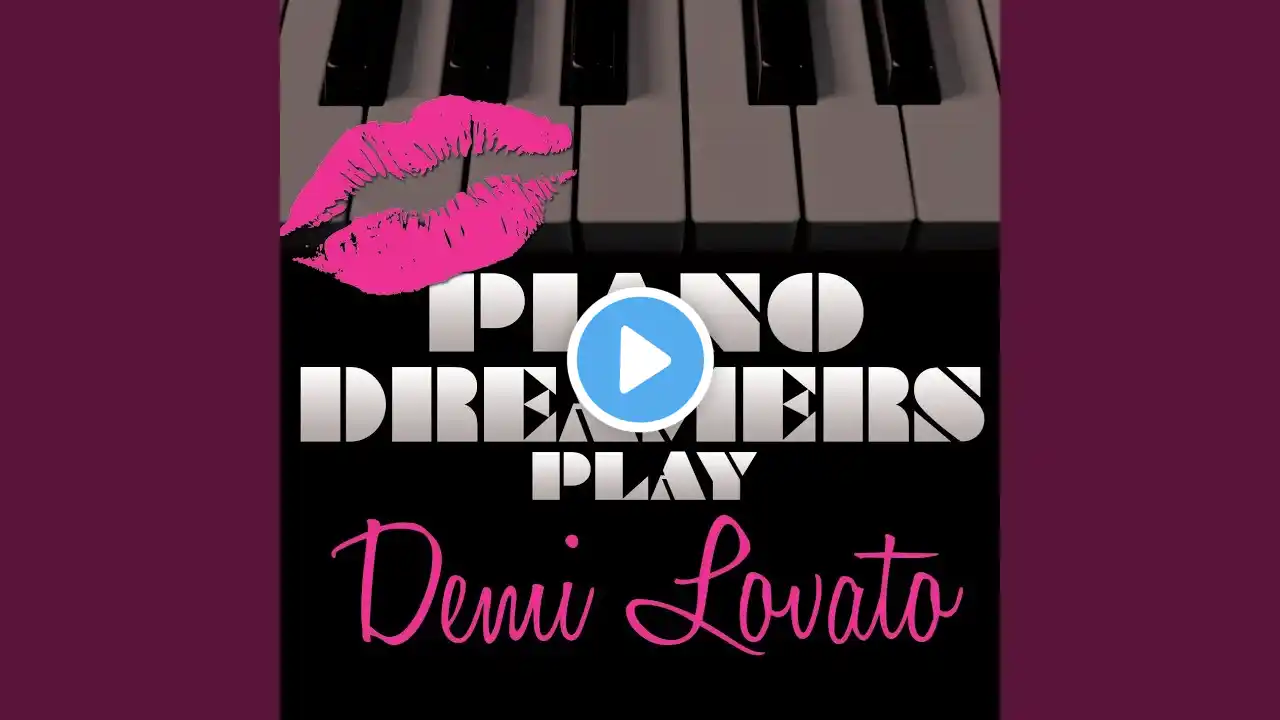Image resolution: width=1280 pixels, height=720 pixels.
Task: Play the Piano Dreamers video
Action: (x=640, y=359)
